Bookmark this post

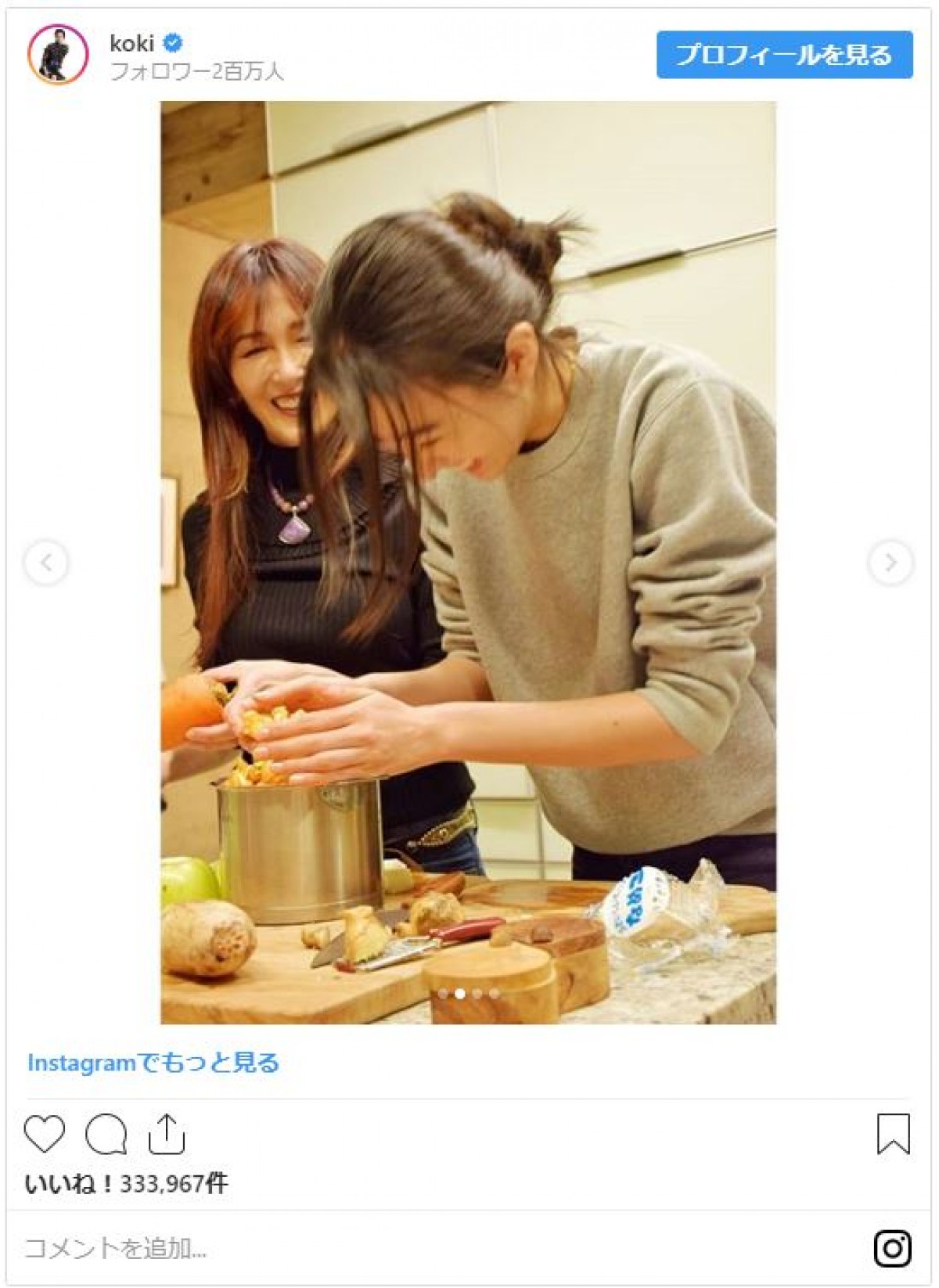coord(893,1134)
